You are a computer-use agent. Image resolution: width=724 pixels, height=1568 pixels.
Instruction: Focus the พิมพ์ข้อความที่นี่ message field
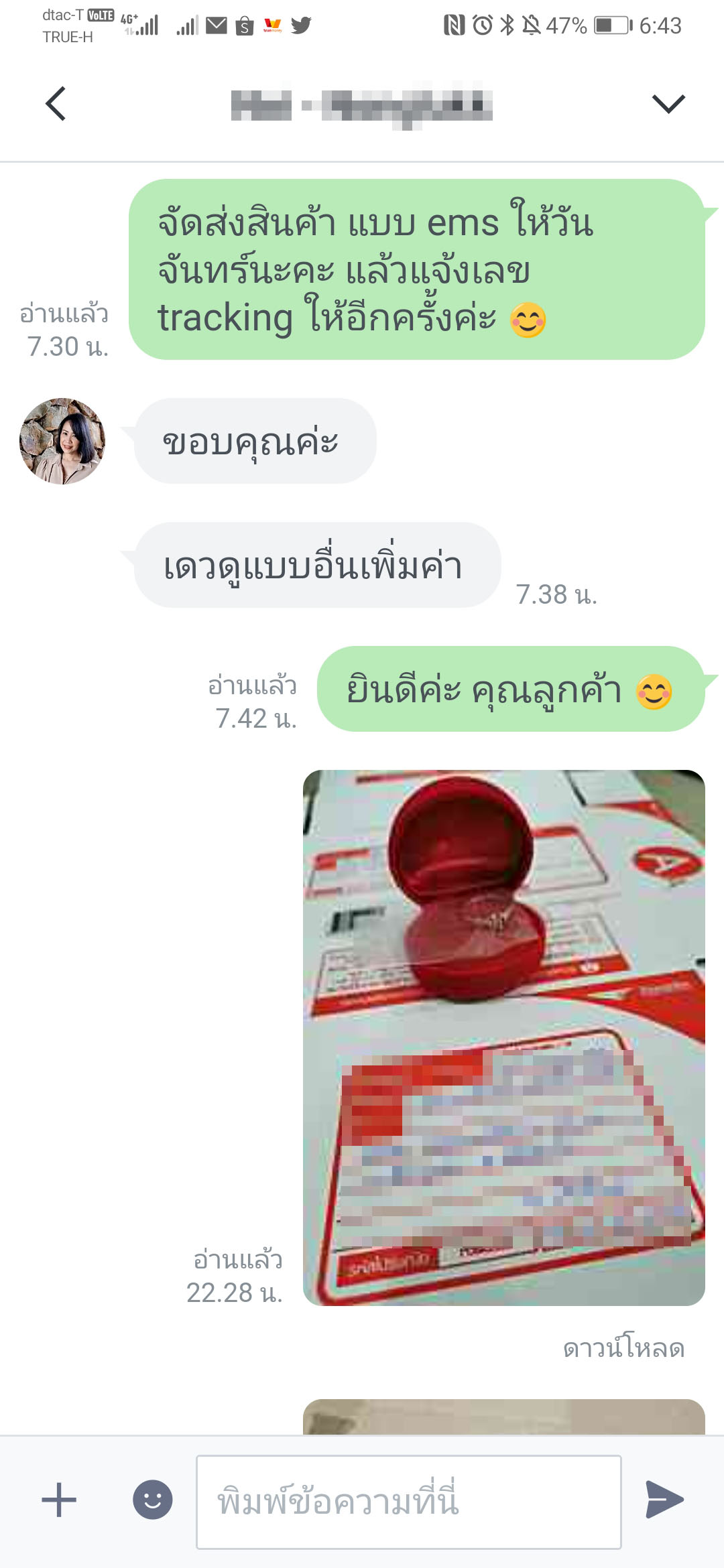pyautogui.click(x=409, y=1502)
